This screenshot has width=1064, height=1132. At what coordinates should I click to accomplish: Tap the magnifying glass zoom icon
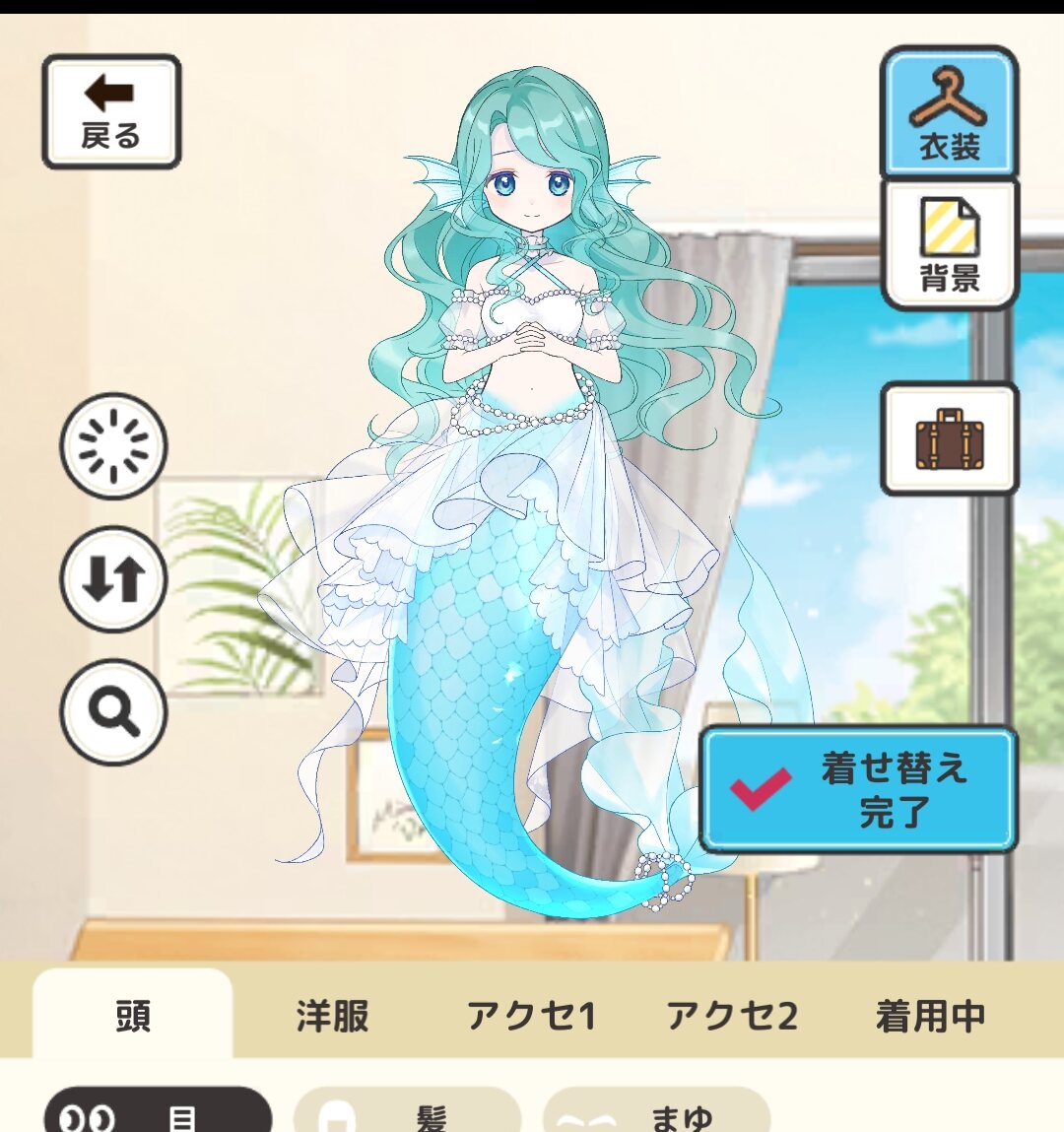(x=113, y=711)
